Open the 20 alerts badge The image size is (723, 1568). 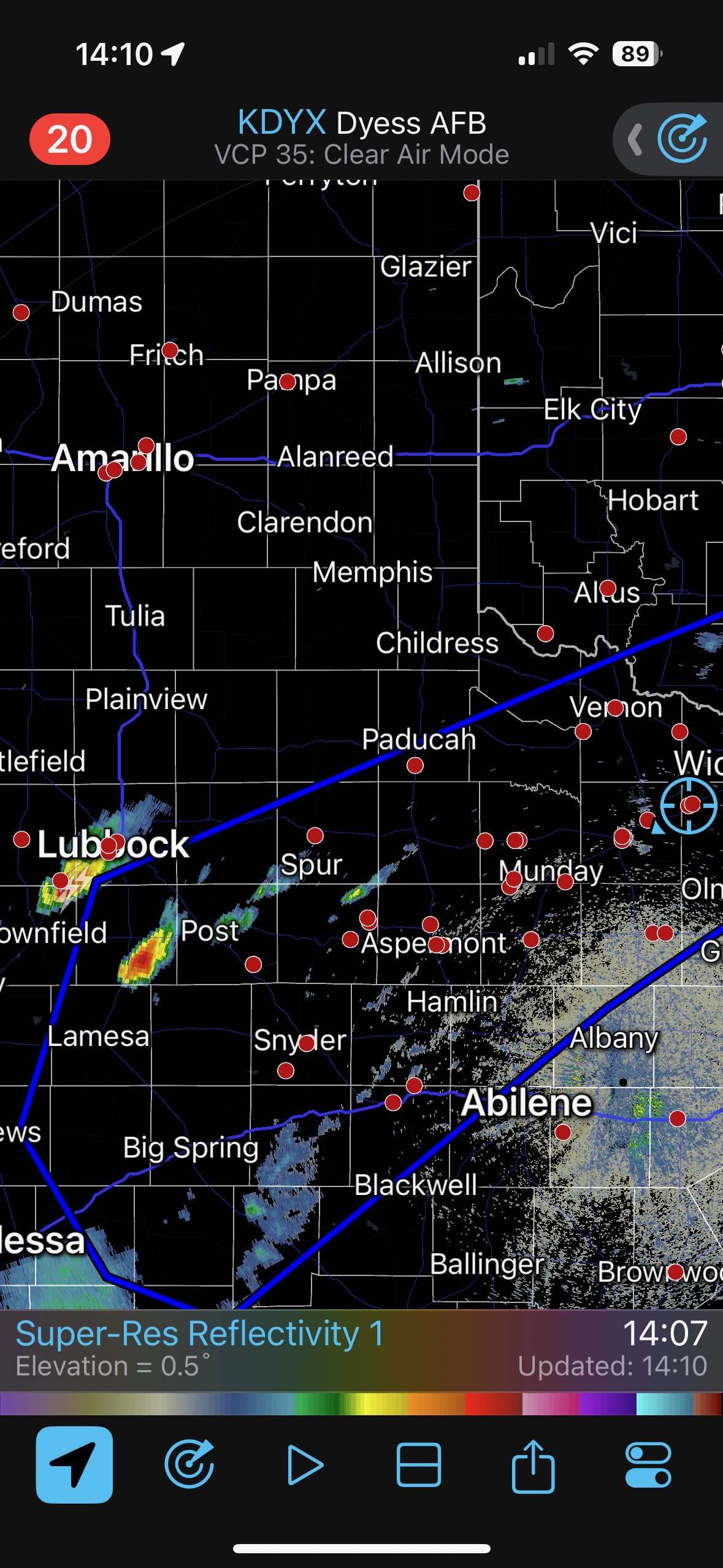point(69,139)
